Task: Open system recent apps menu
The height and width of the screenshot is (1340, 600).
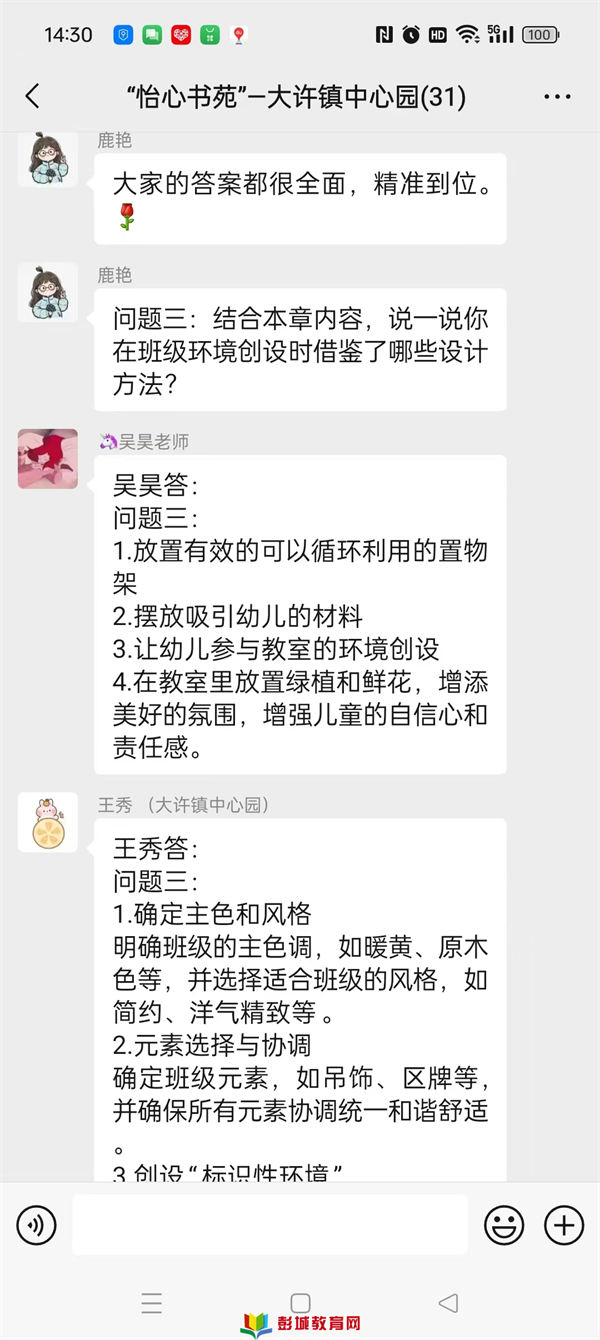Action: click(152, 1302)
